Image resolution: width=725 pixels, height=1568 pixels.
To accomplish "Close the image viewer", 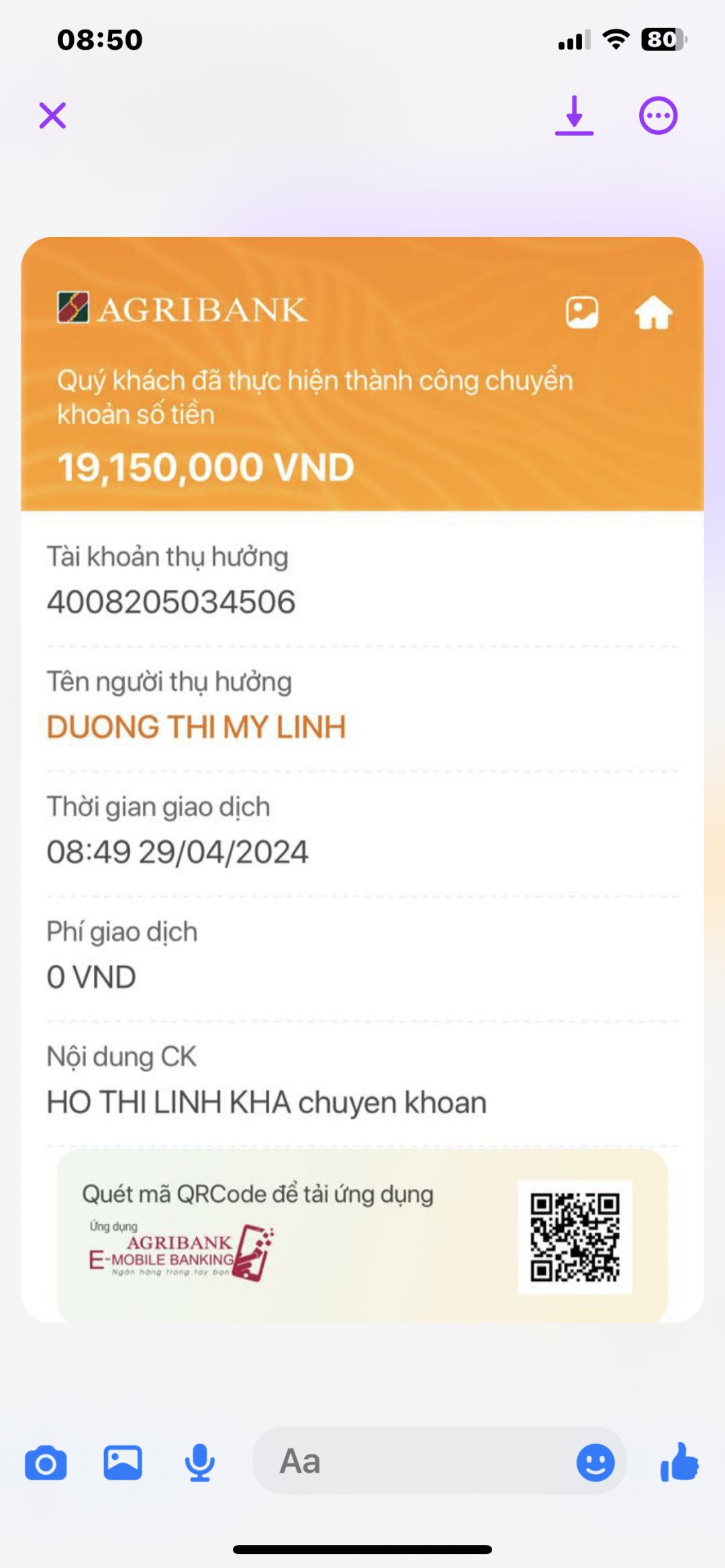I will point(52,115).
